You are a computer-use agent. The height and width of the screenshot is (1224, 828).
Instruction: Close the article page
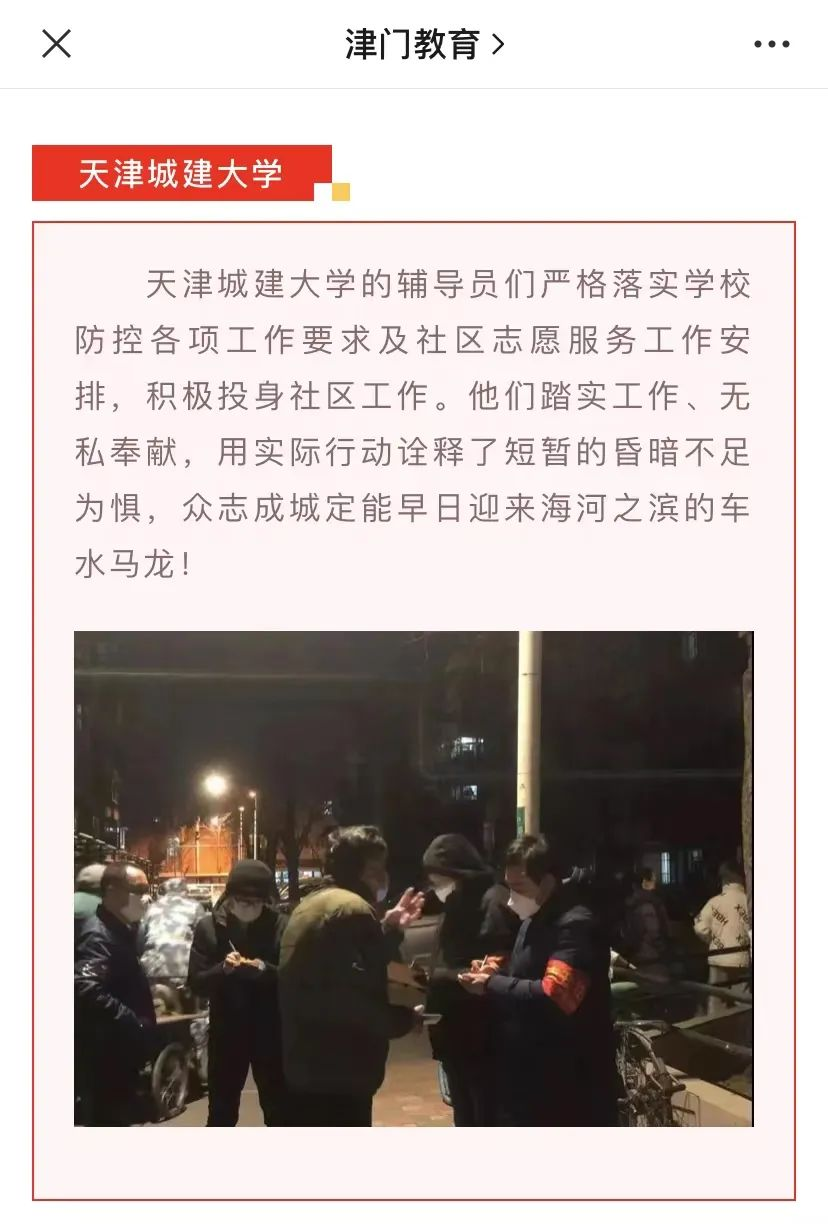[x=56, y=44]
